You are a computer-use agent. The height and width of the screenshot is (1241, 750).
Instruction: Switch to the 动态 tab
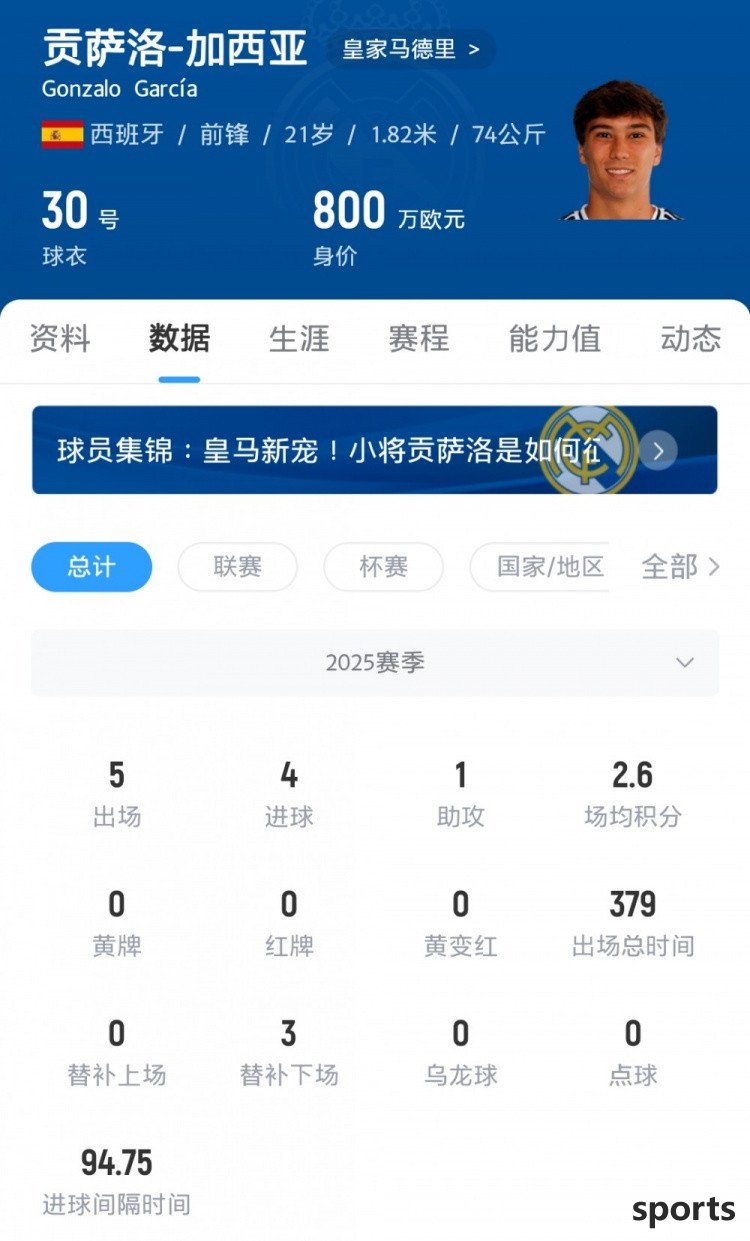pos(690,338)
